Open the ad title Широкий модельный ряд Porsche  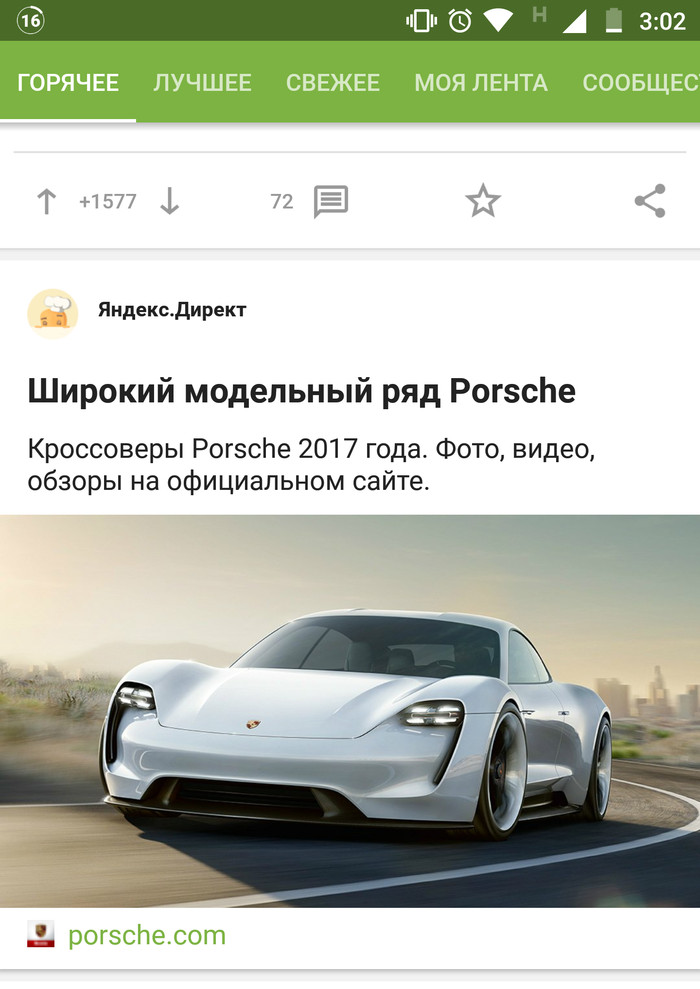point(301,391)
